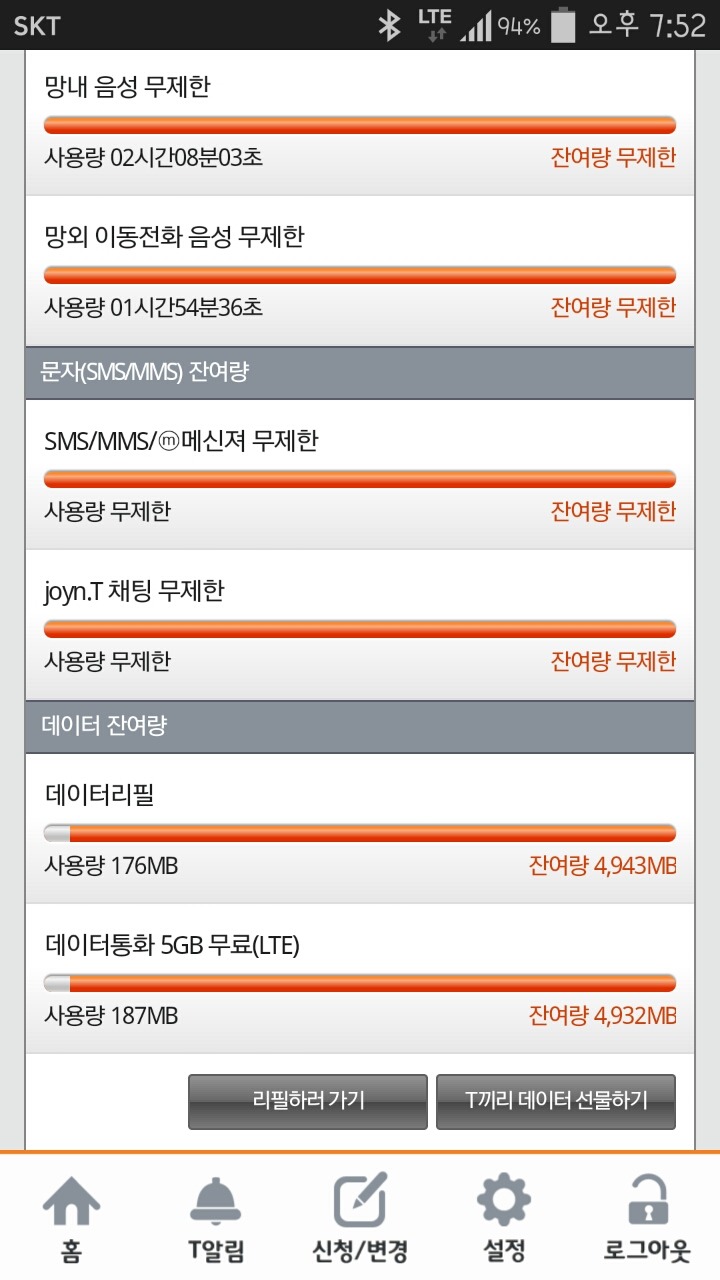Open the 설정 settings tab
The width and height of the screenshot is (720, 1280).
[504, 1218]
